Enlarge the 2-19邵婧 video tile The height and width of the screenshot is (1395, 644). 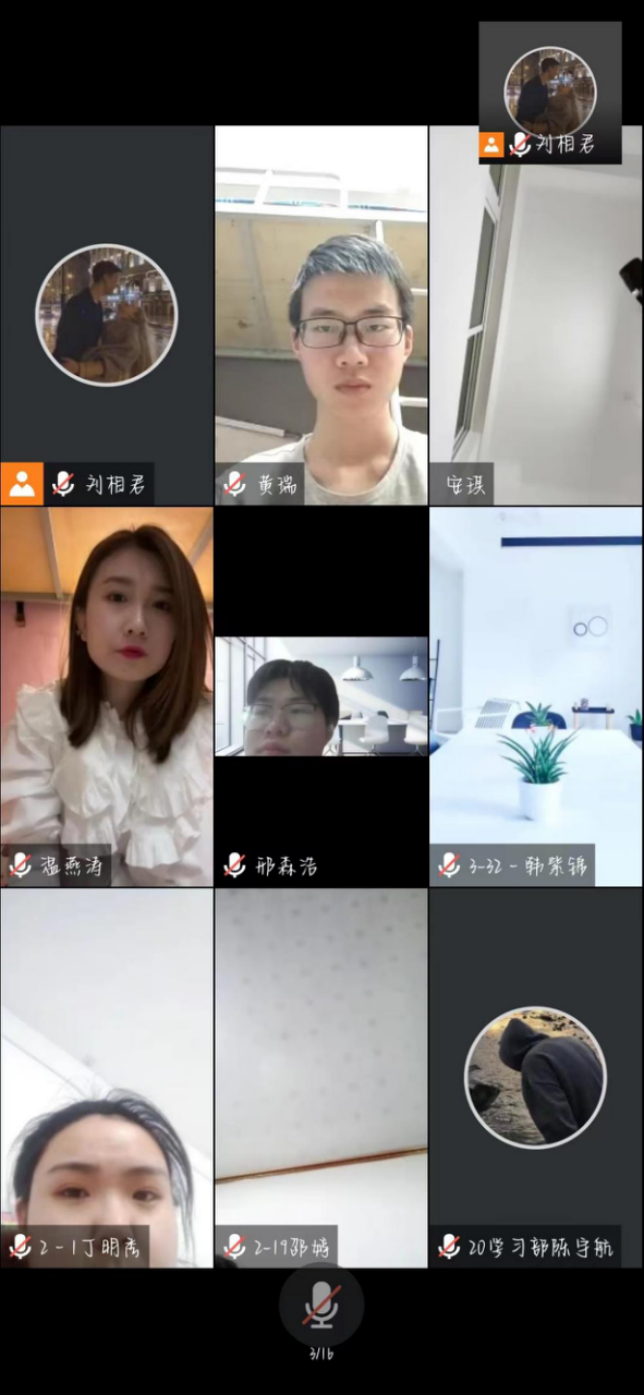pyautogui.click(x=321, y=1078)
